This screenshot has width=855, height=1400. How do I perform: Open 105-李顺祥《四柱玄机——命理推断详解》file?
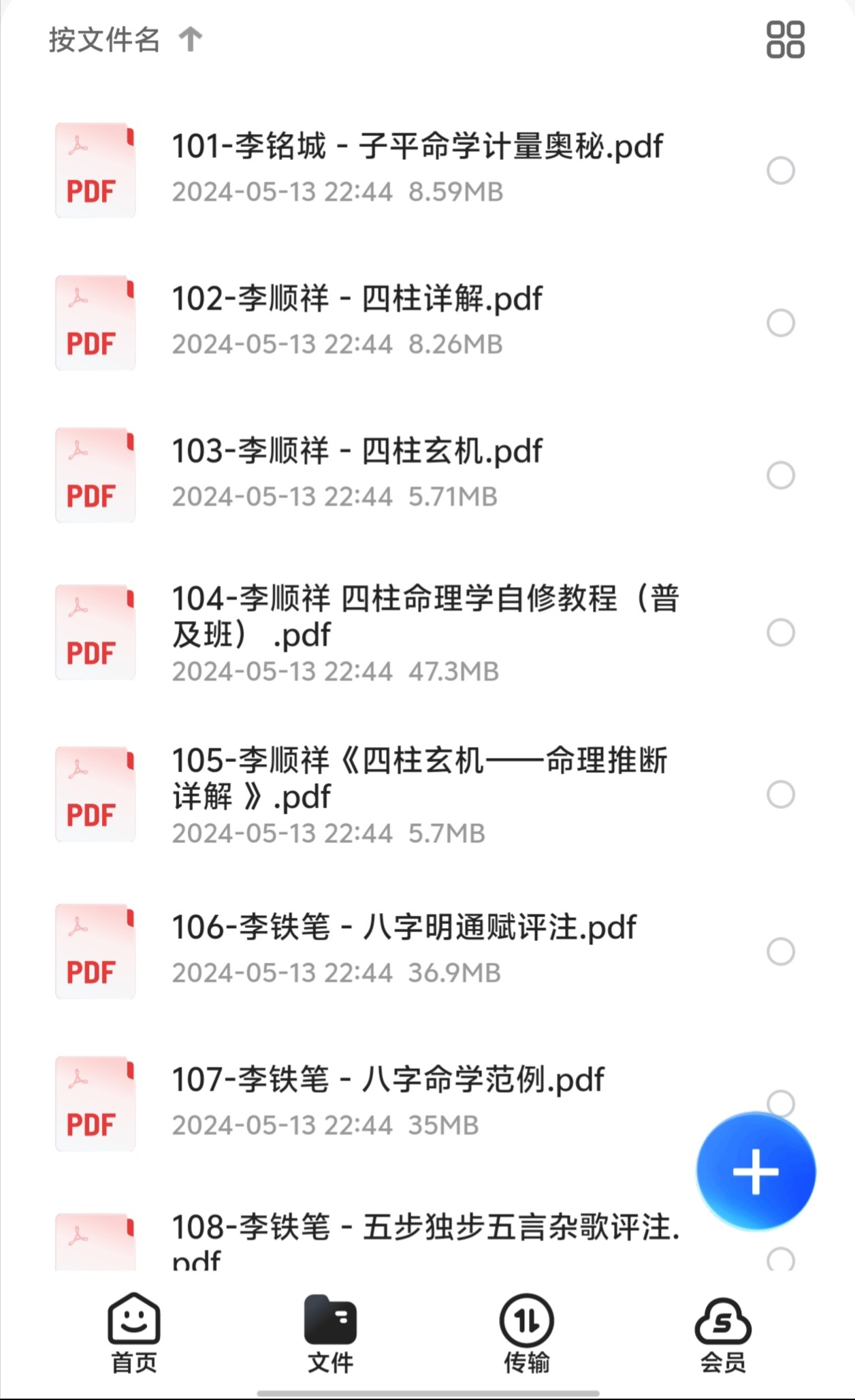click(x=419, y=778)
